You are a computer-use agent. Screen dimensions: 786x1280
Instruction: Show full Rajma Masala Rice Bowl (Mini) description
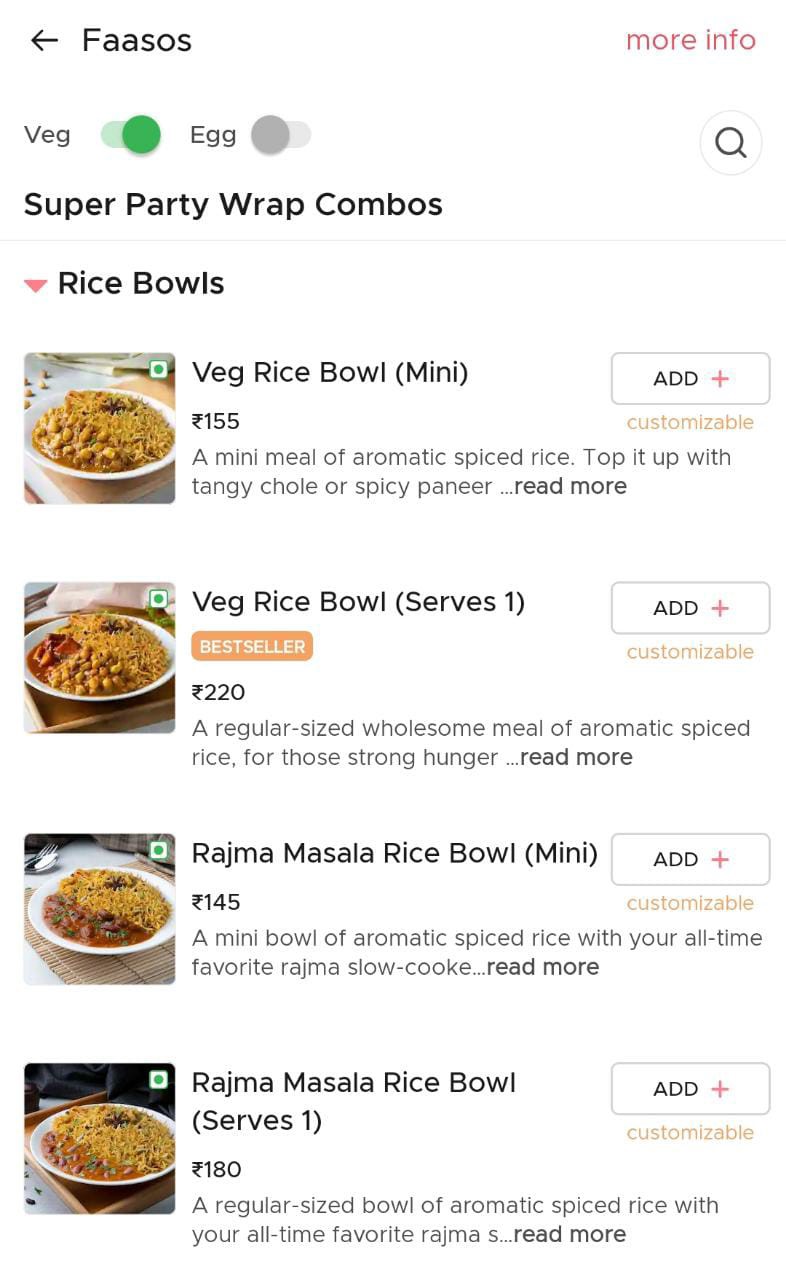click(543, 968)
